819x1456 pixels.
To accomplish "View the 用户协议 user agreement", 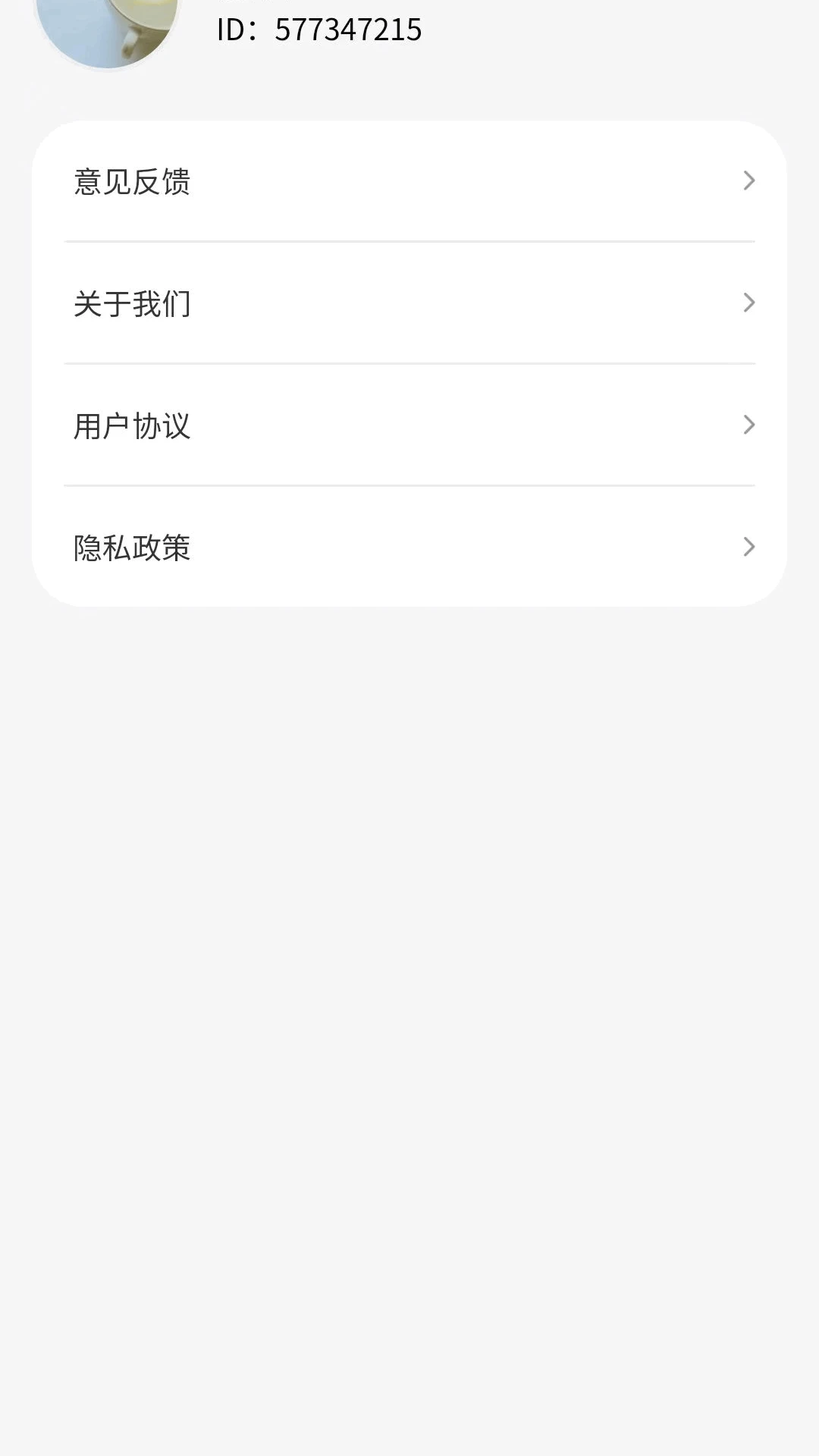I will click(409, 426).
